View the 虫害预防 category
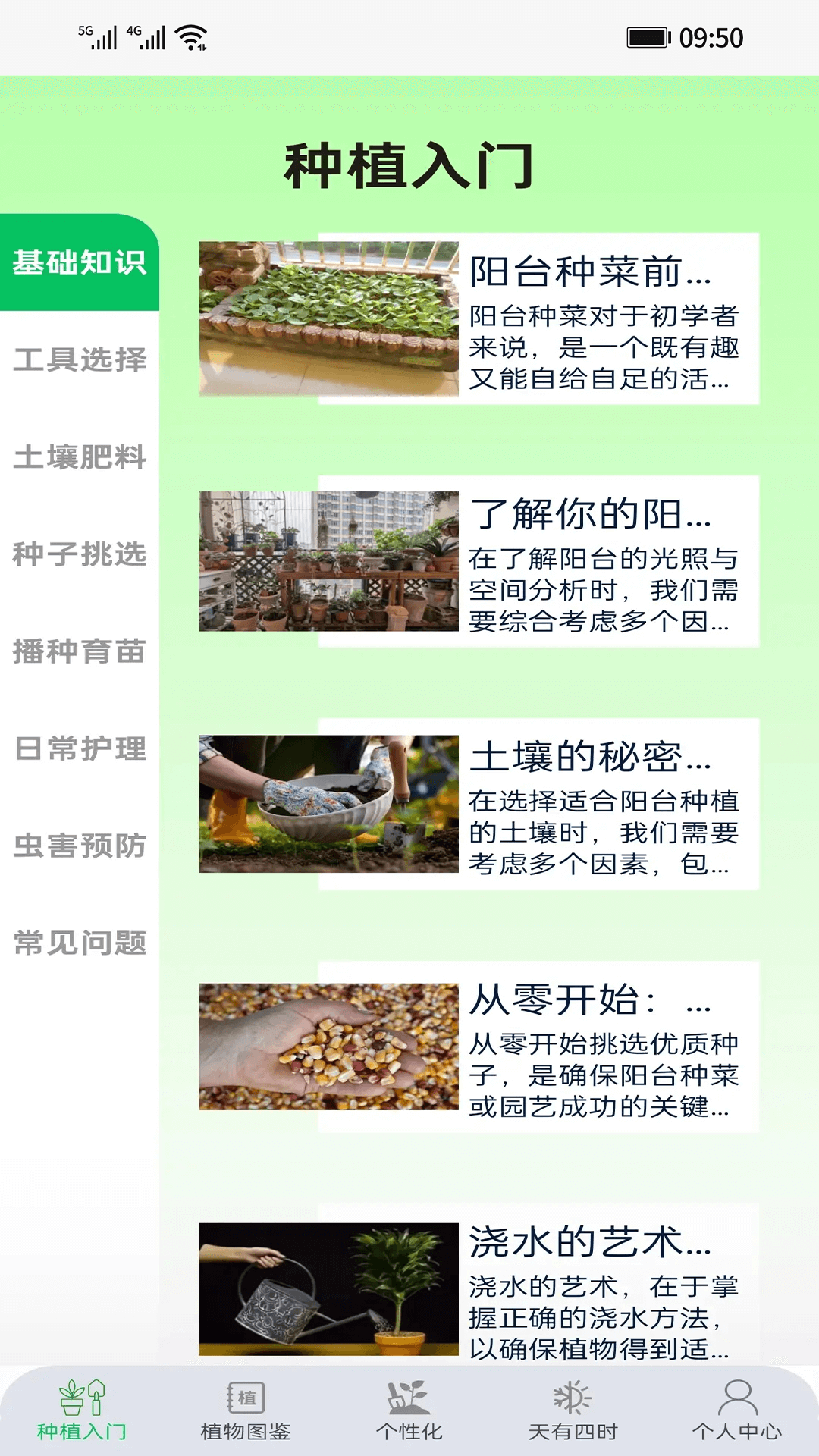819x1456 pixels. point(80,845)
